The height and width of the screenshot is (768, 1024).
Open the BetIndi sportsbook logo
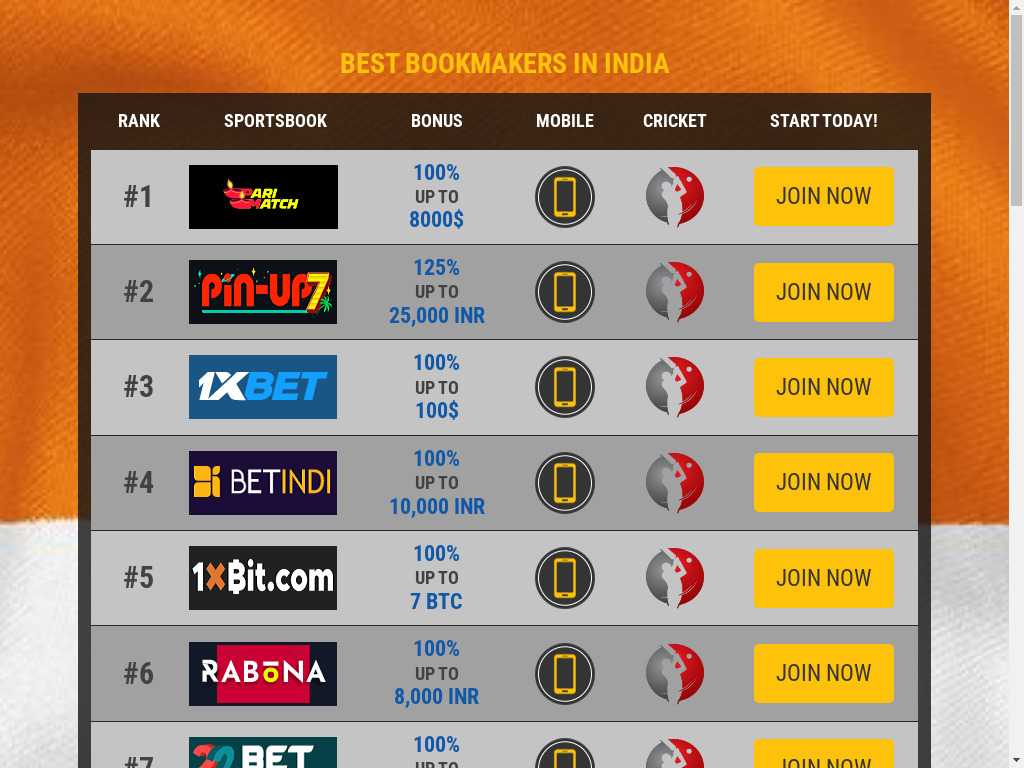coord(263,483)
